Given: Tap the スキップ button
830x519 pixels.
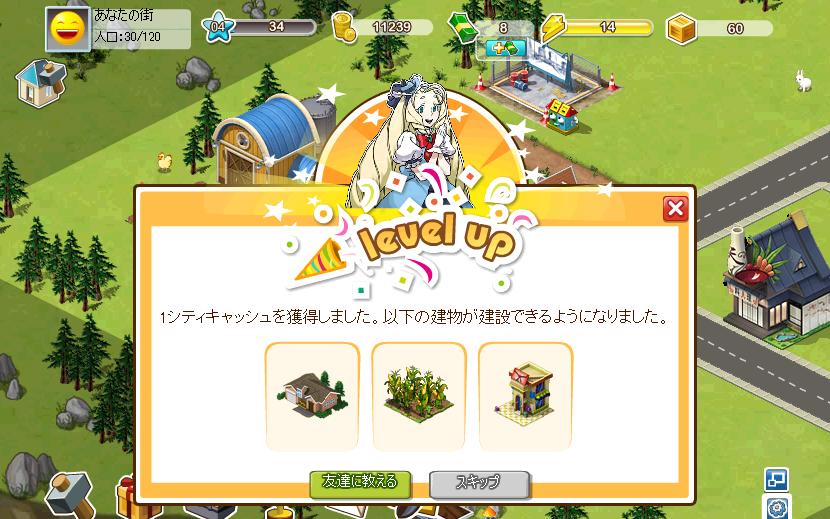Looking at the screenshot, I should [478, 483].
